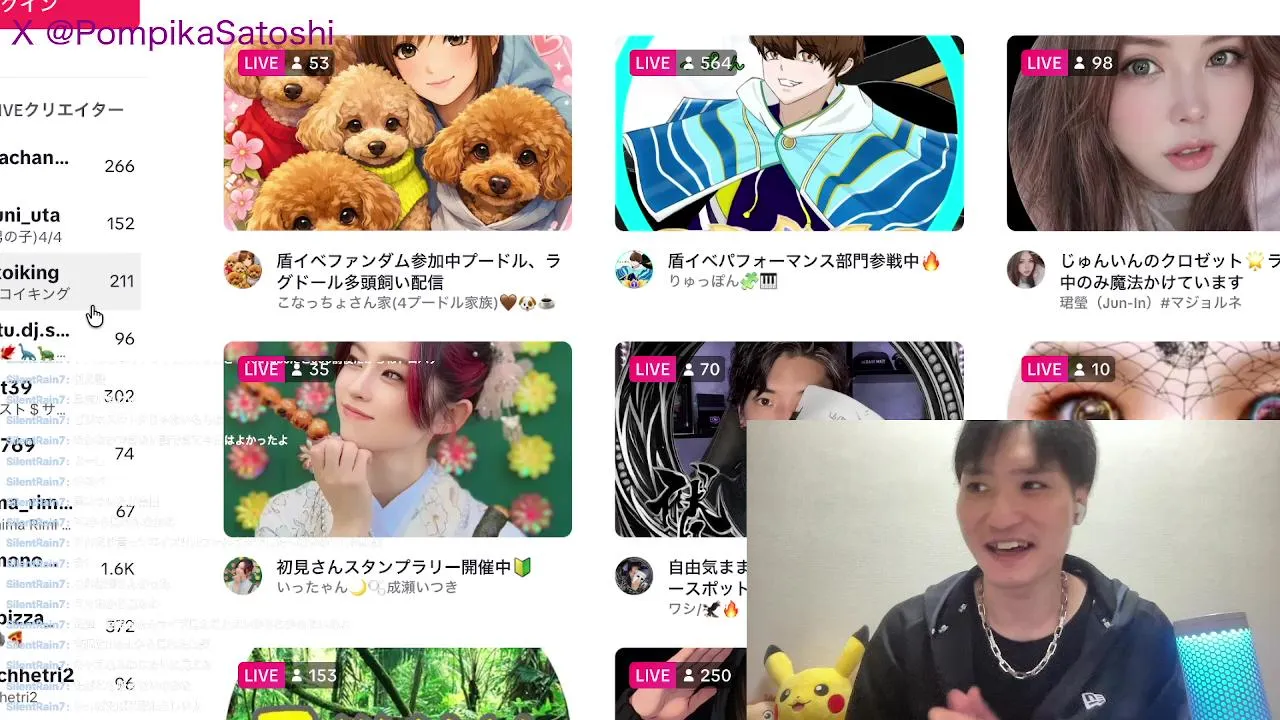Select chhetri2 in the live creators list
Image resolution: width=1280 pixels, height=720 pixels.
(x=60, y=682)
